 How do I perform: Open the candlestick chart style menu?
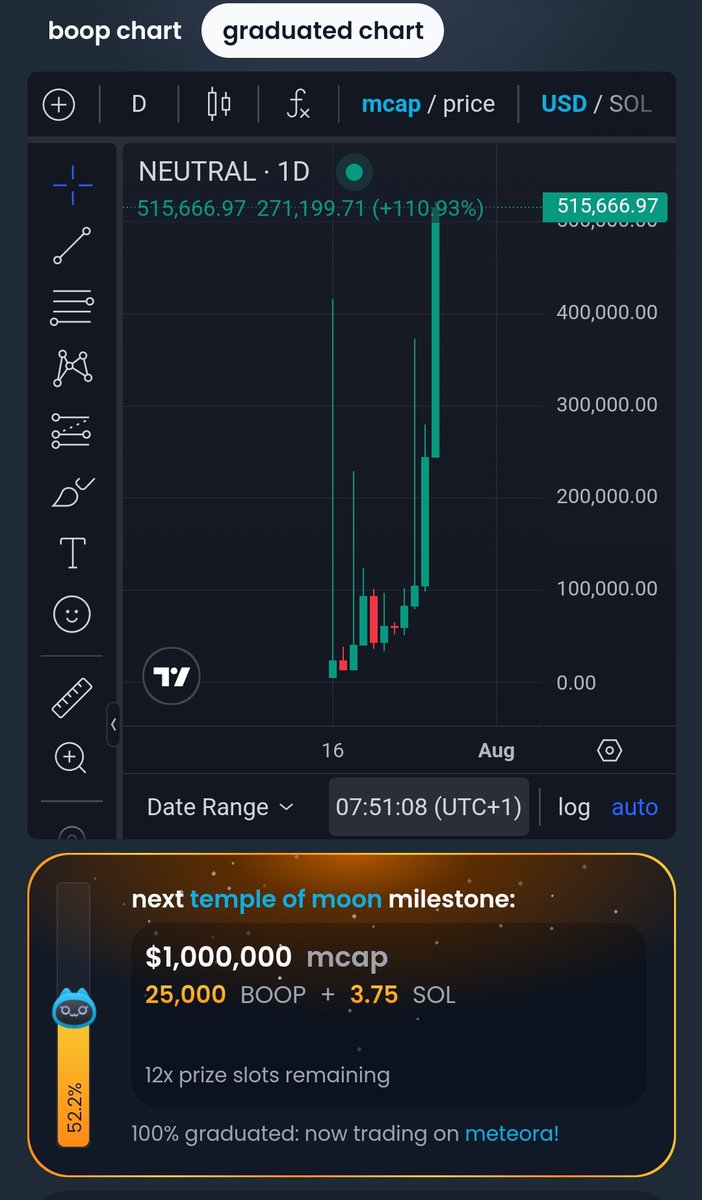(x=218, y=104)
